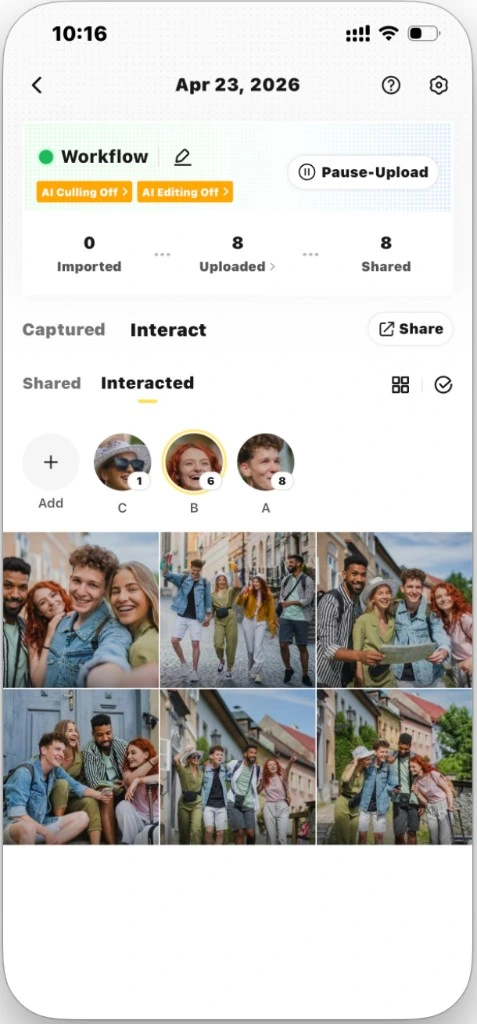Filter photos by person C
Viewport: 477px width, 1024px height.
[122, 462]
